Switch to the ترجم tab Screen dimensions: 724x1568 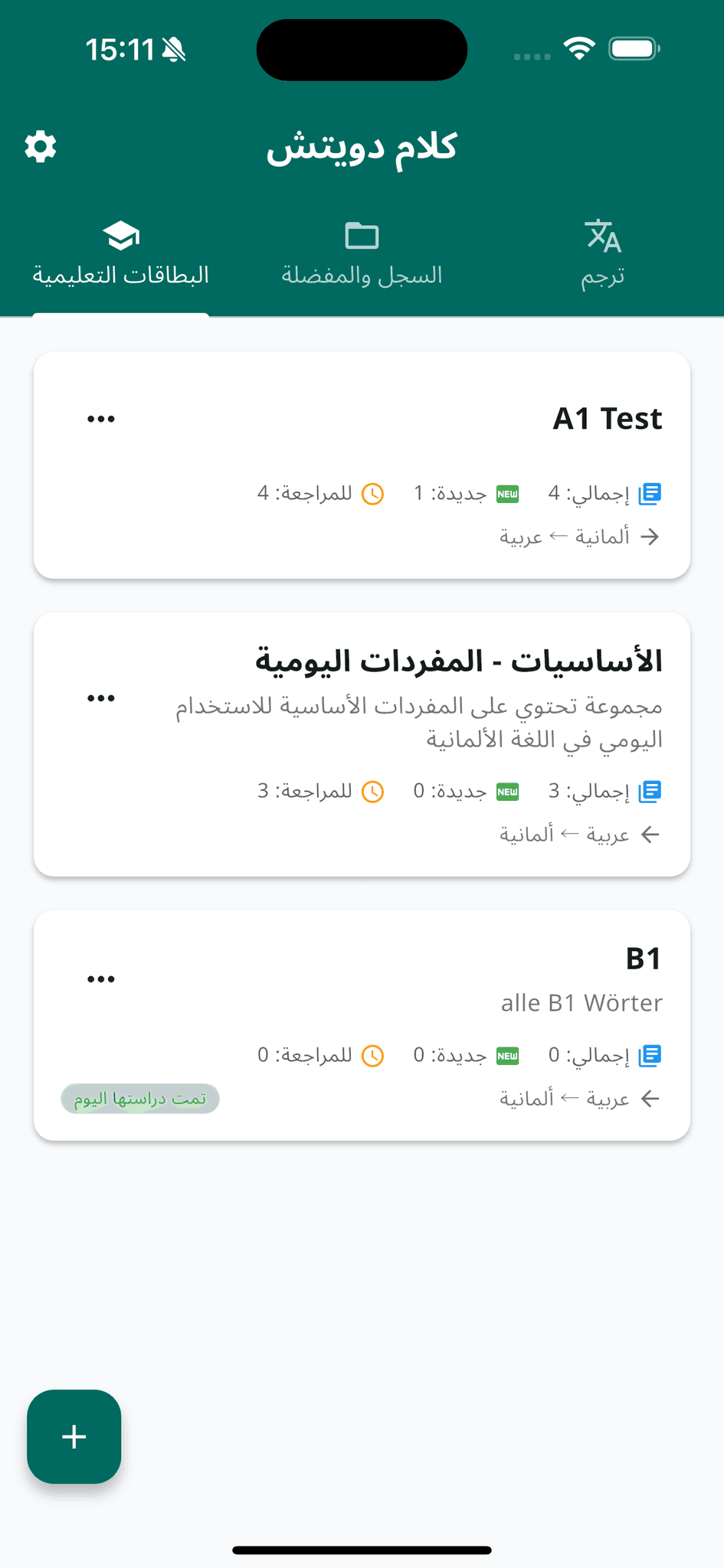tap(603, 254)
